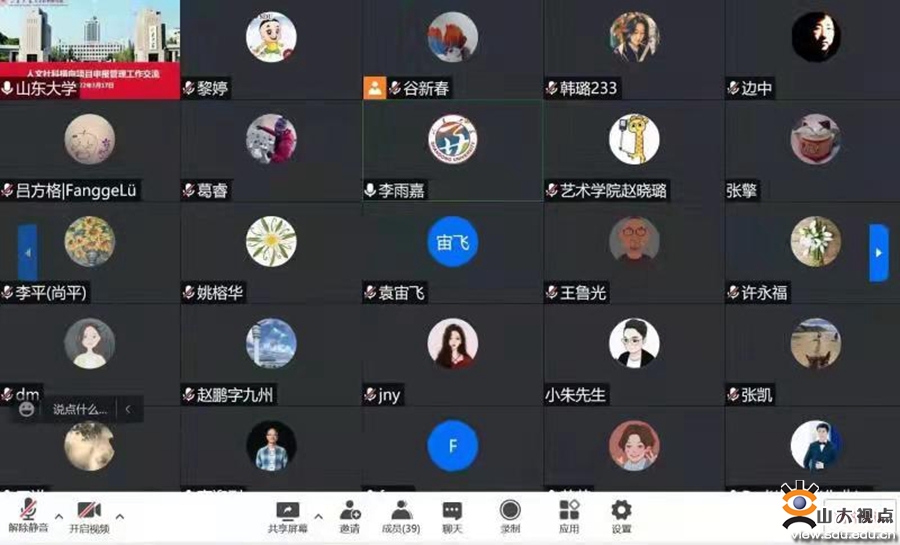The width and height of the screenshot is (900, 545).
Task: Open the 邀请 invite option
Action: (350, 516)
